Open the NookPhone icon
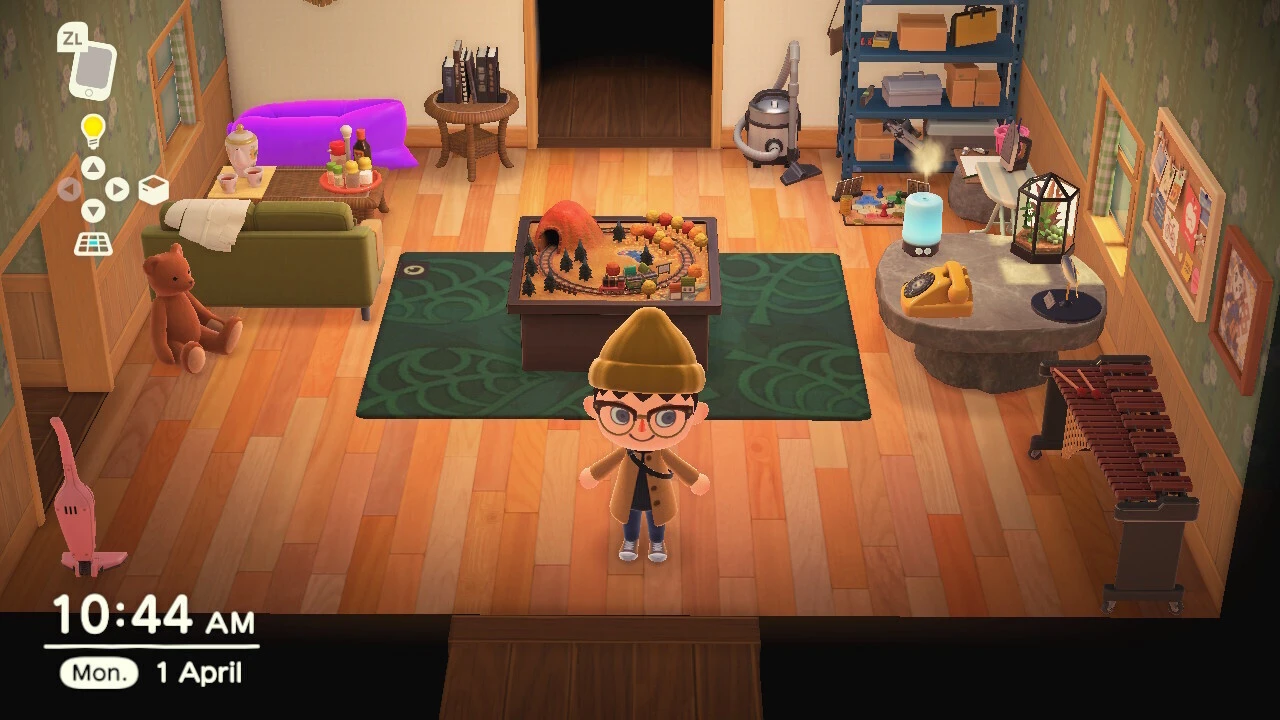The image size is (1280, 720). click(x=92, y=70)
